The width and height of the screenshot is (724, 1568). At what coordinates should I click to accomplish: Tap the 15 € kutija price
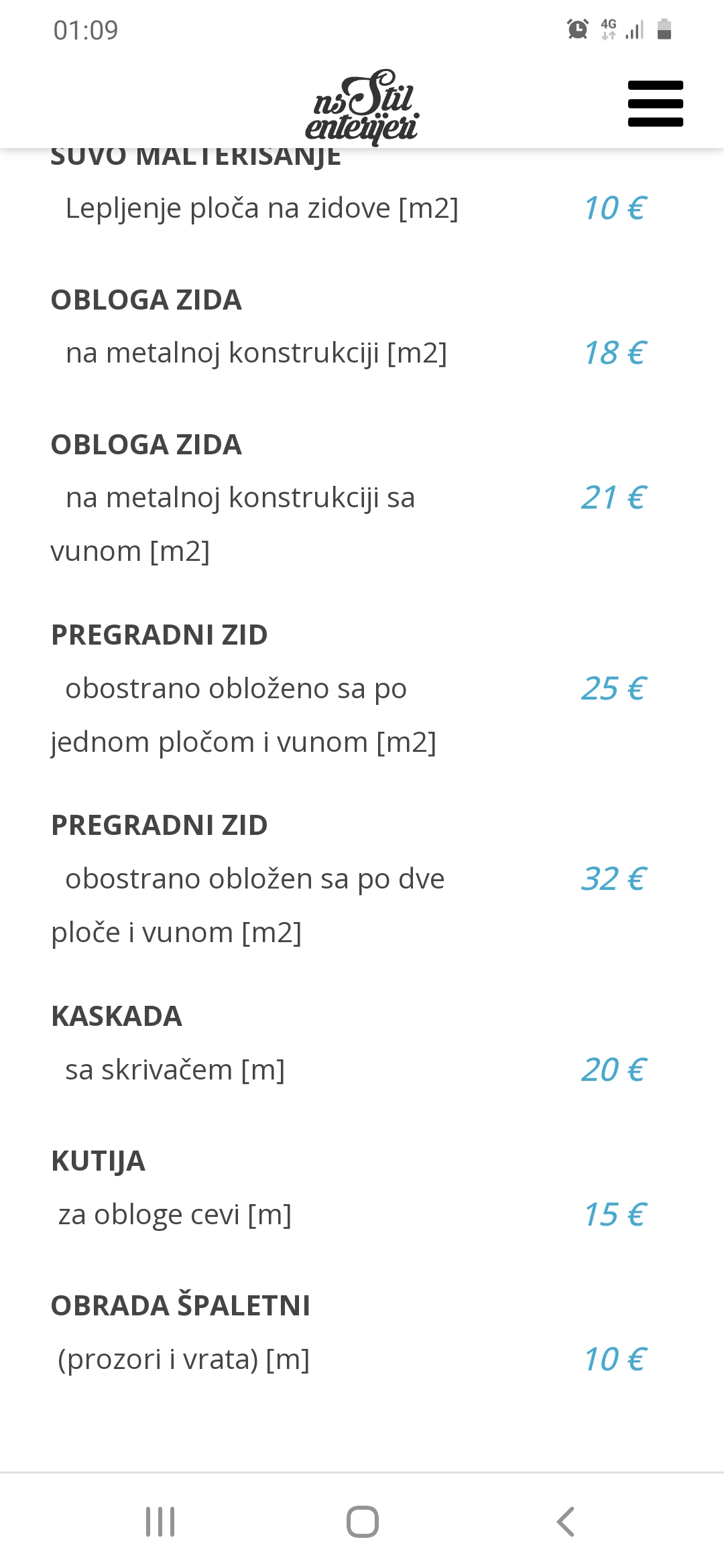coord(613,1213)
